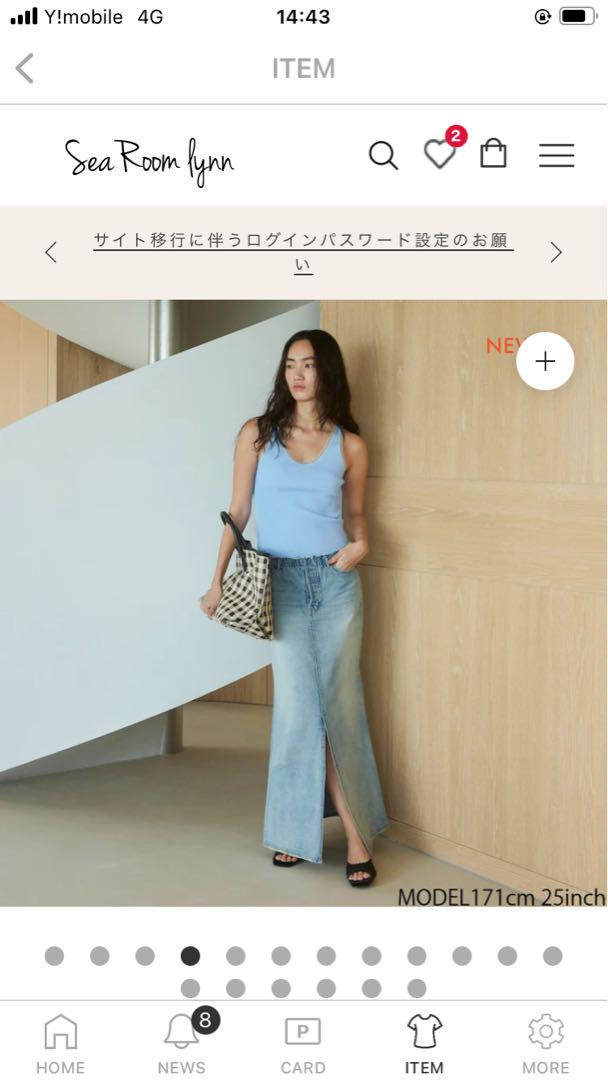Jump to the first image page dot
The image size is (608, 1080).
(54, 955)
